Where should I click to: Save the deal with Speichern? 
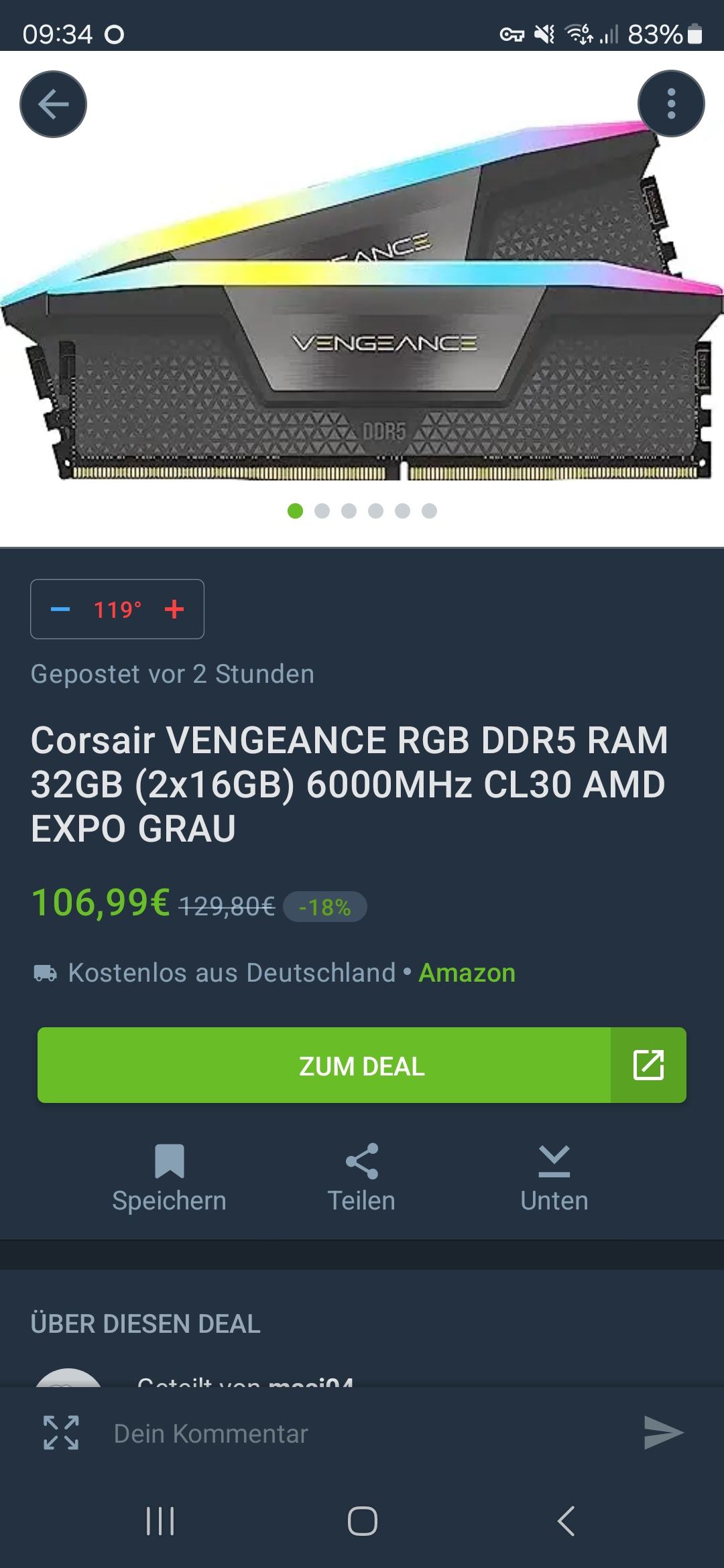click(x=169, y=1178)
